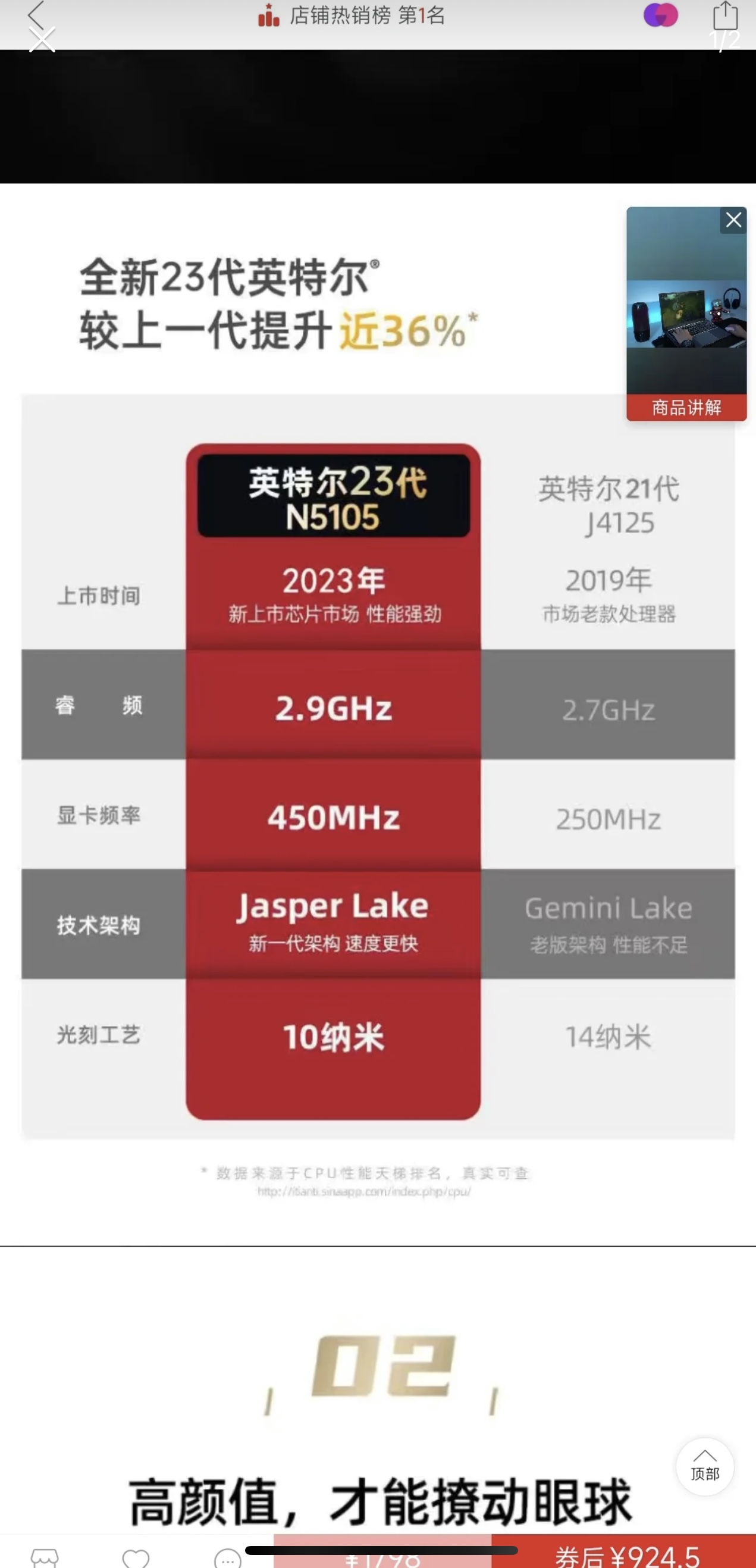Dismiss the floating 商品讲解 video
This screenshot has height=1568, width=756.
tap(733, 220)
